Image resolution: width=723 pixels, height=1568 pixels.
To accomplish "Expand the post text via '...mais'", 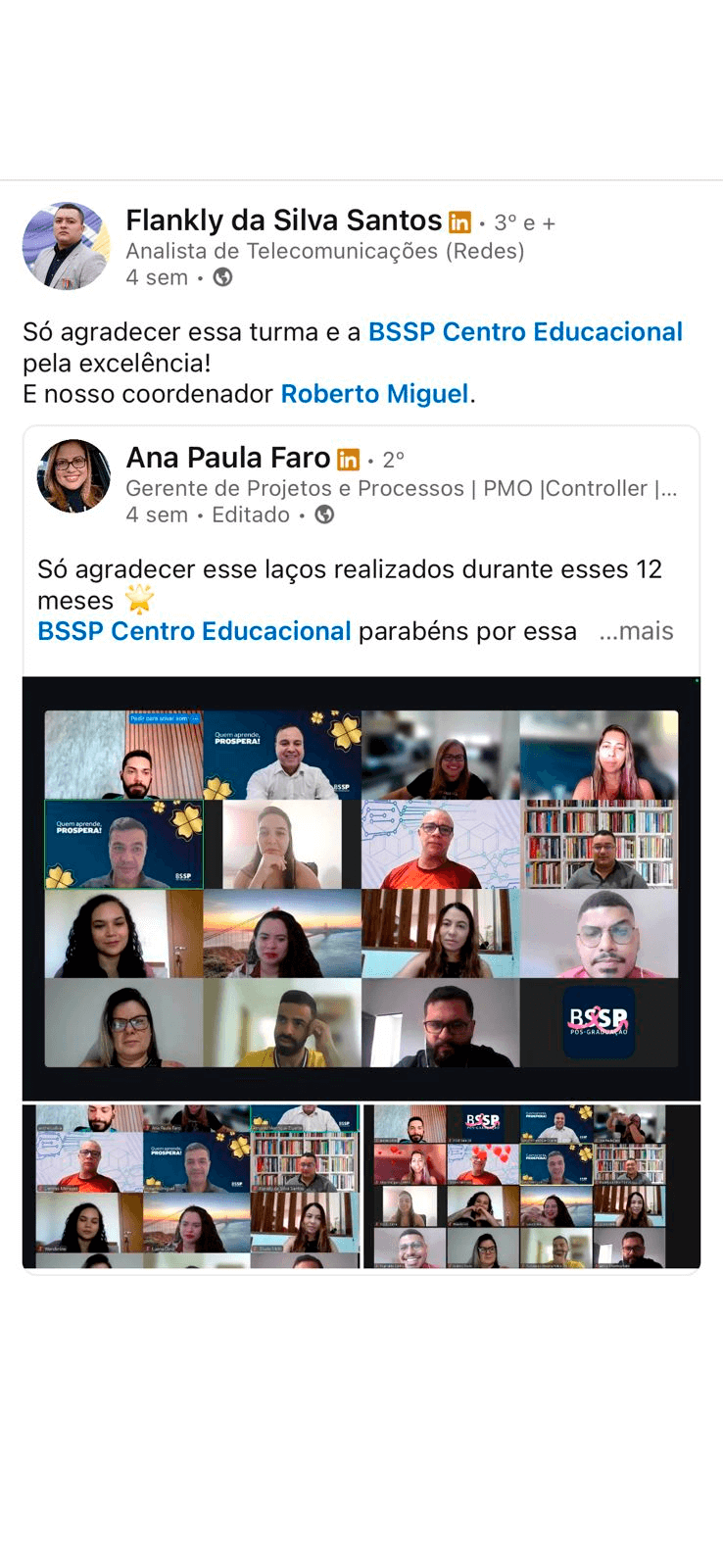I will [x=637, y=631].
